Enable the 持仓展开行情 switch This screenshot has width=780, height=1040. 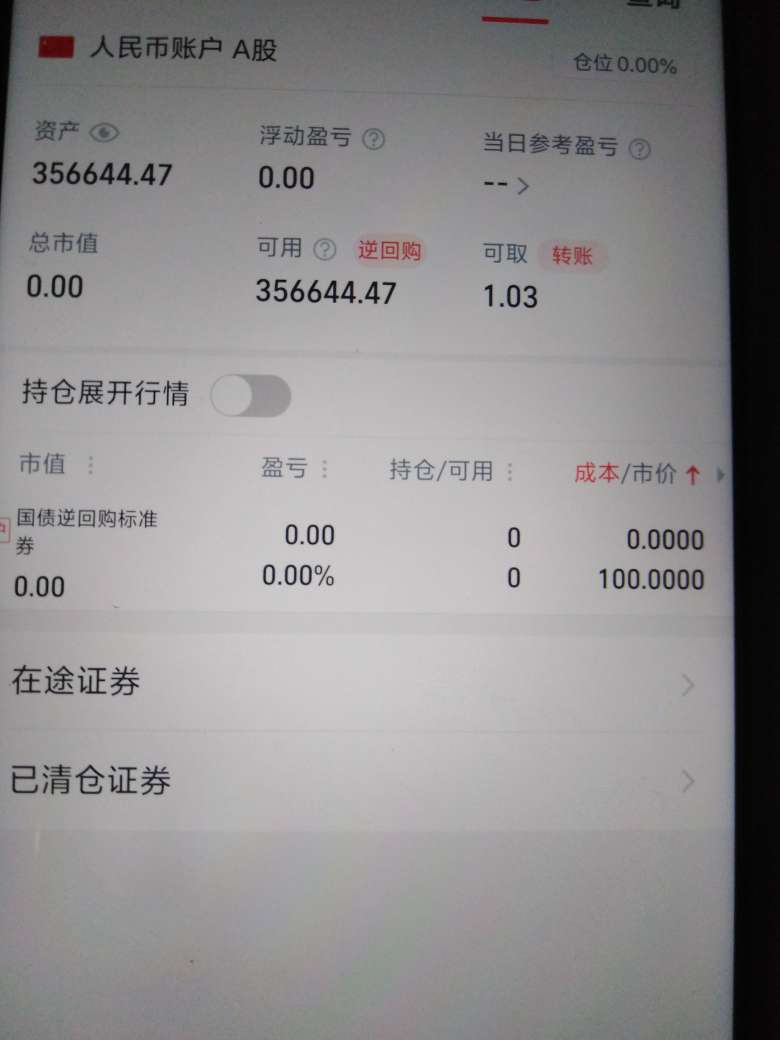(x=251, y=396)
